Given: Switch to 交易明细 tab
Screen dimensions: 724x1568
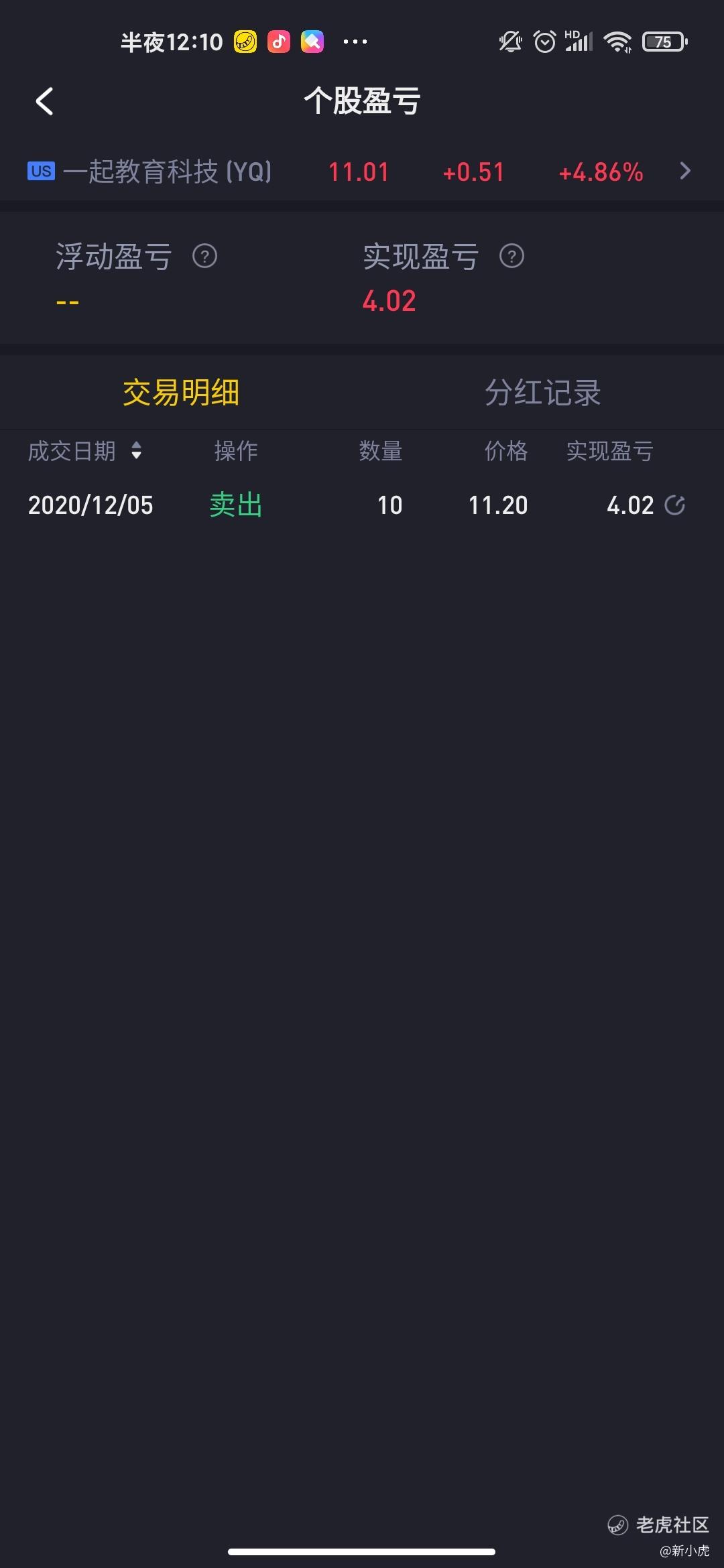Looking at the screenshot, I should click(181, 393).
